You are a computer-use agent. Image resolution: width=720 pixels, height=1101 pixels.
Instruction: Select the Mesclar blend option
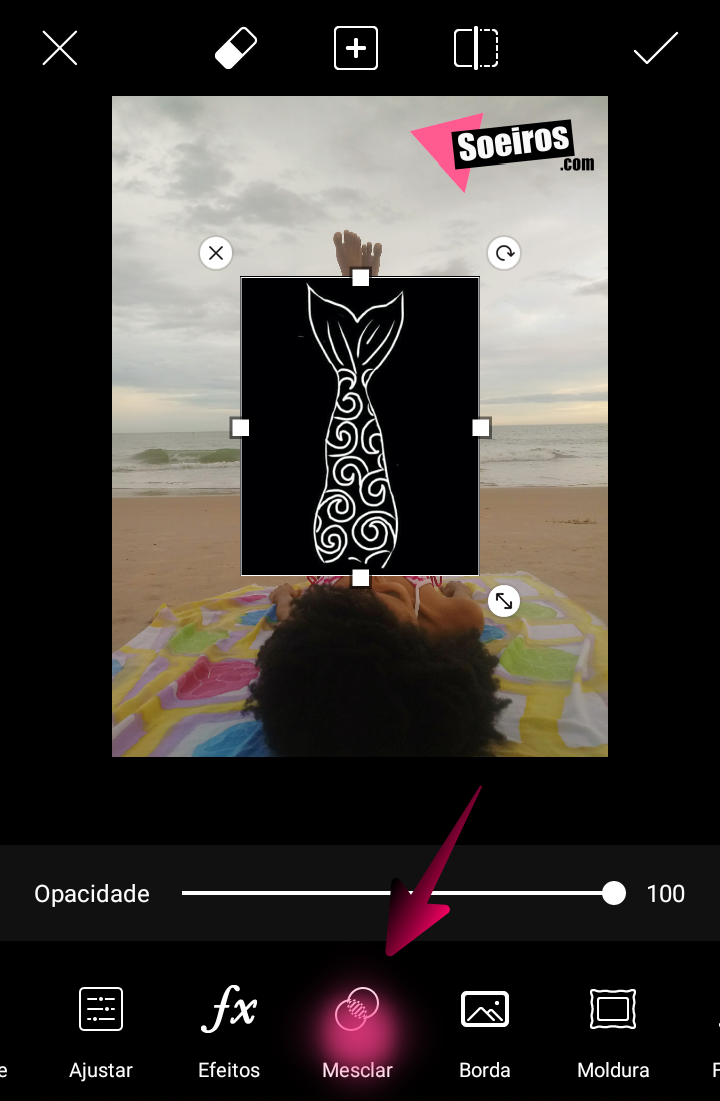(357, 1028)
